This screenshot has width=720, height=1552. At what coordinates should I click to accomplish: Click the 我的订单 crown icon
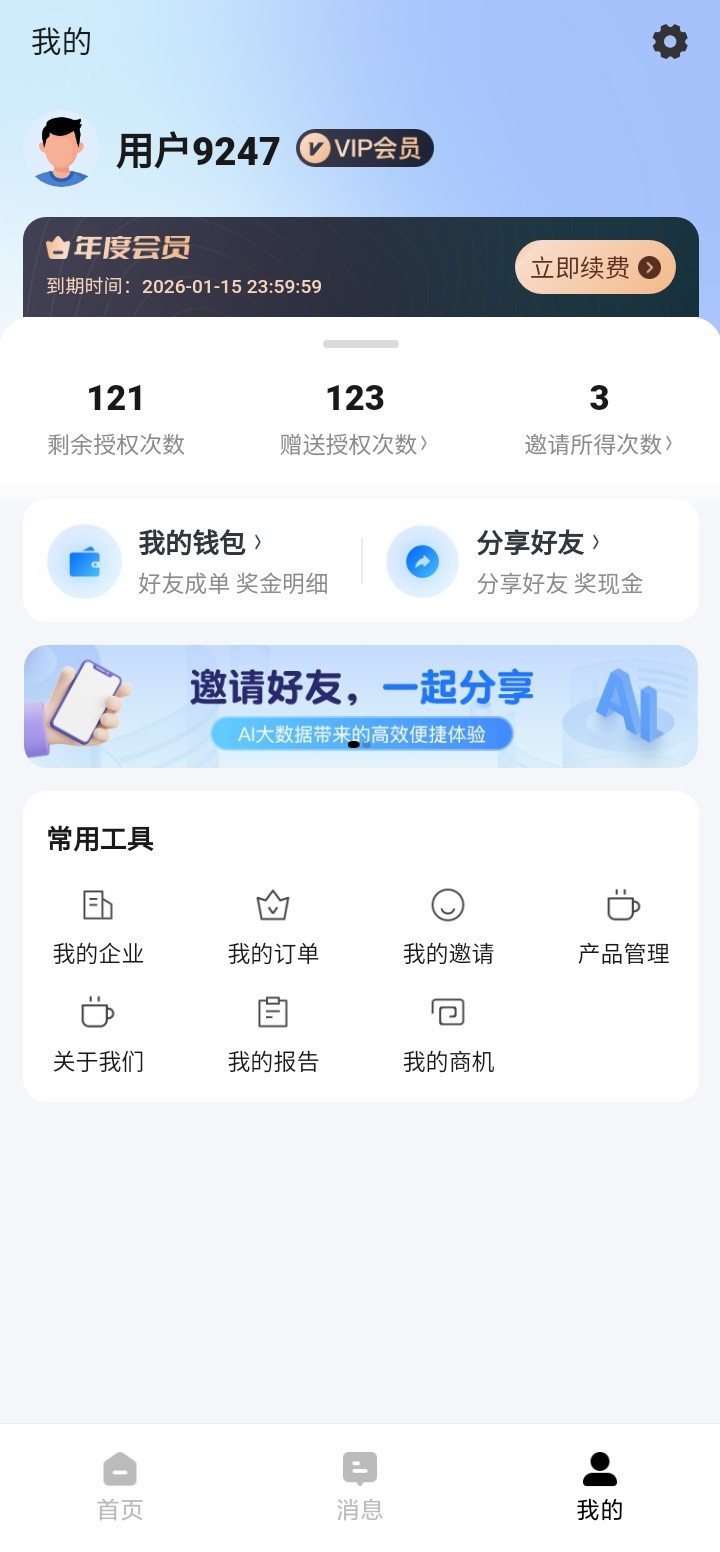tap(272, 905)
